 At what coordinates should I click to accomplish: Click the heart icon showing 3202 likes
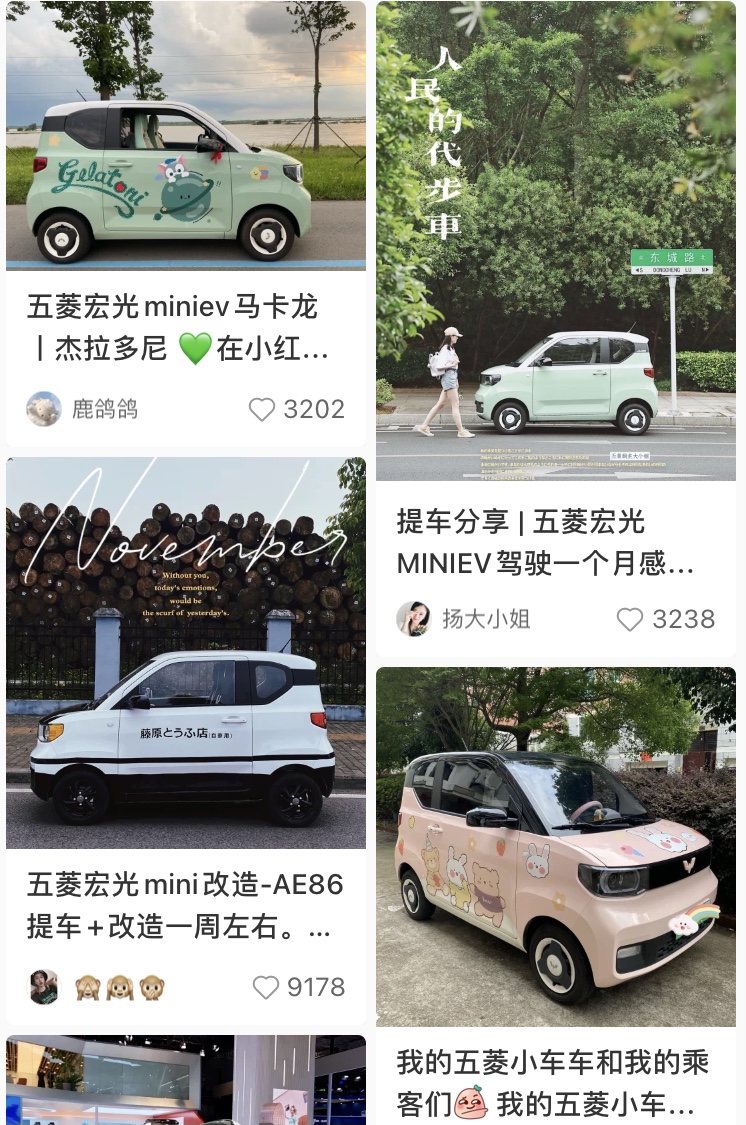coord(265,410)
